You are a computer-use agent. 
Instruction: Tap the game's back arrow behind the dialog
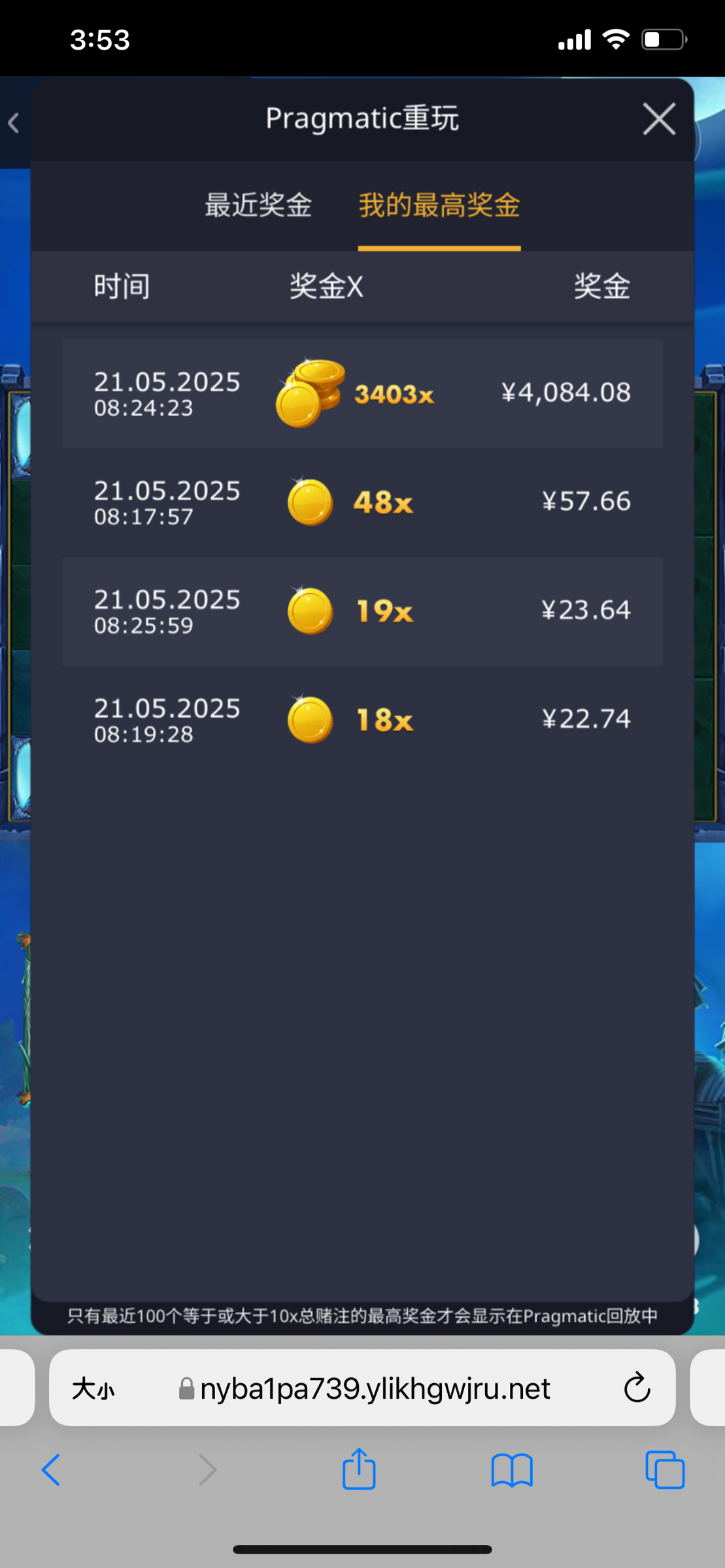click(x=14, y=123)
